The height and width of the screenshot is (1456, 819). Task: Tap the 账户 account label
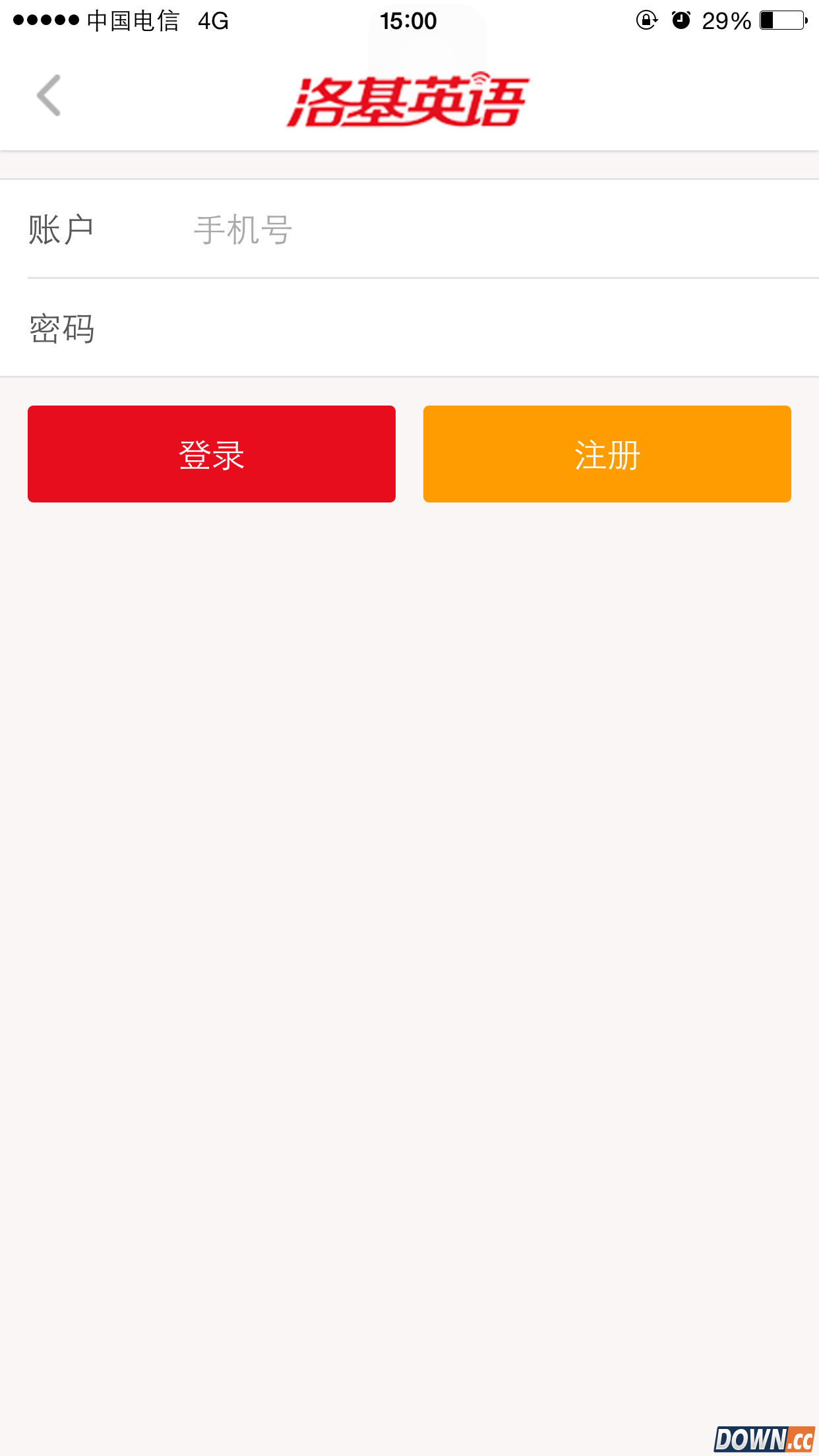61,228
